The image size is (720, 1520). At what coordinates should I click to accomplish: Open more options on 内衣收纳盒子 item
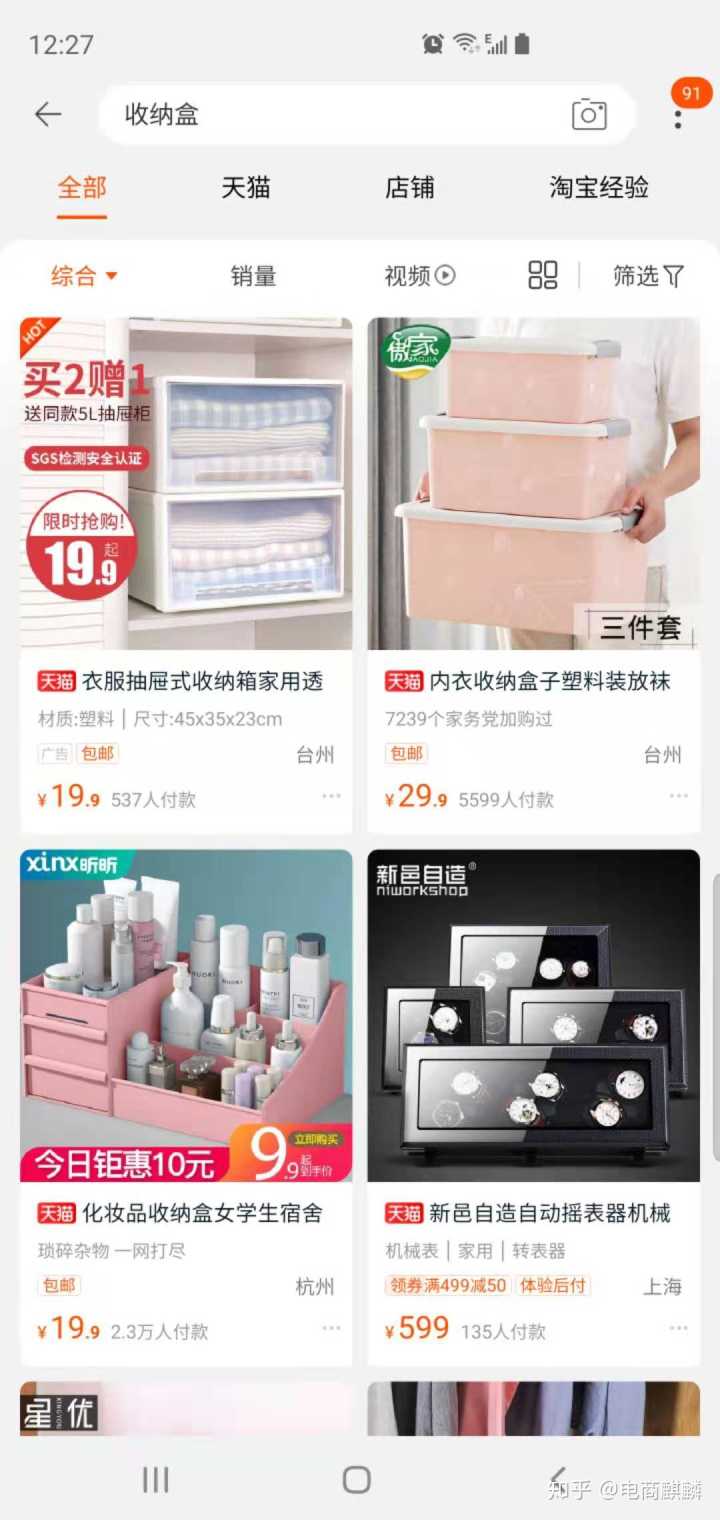click(x=679, y=796)
